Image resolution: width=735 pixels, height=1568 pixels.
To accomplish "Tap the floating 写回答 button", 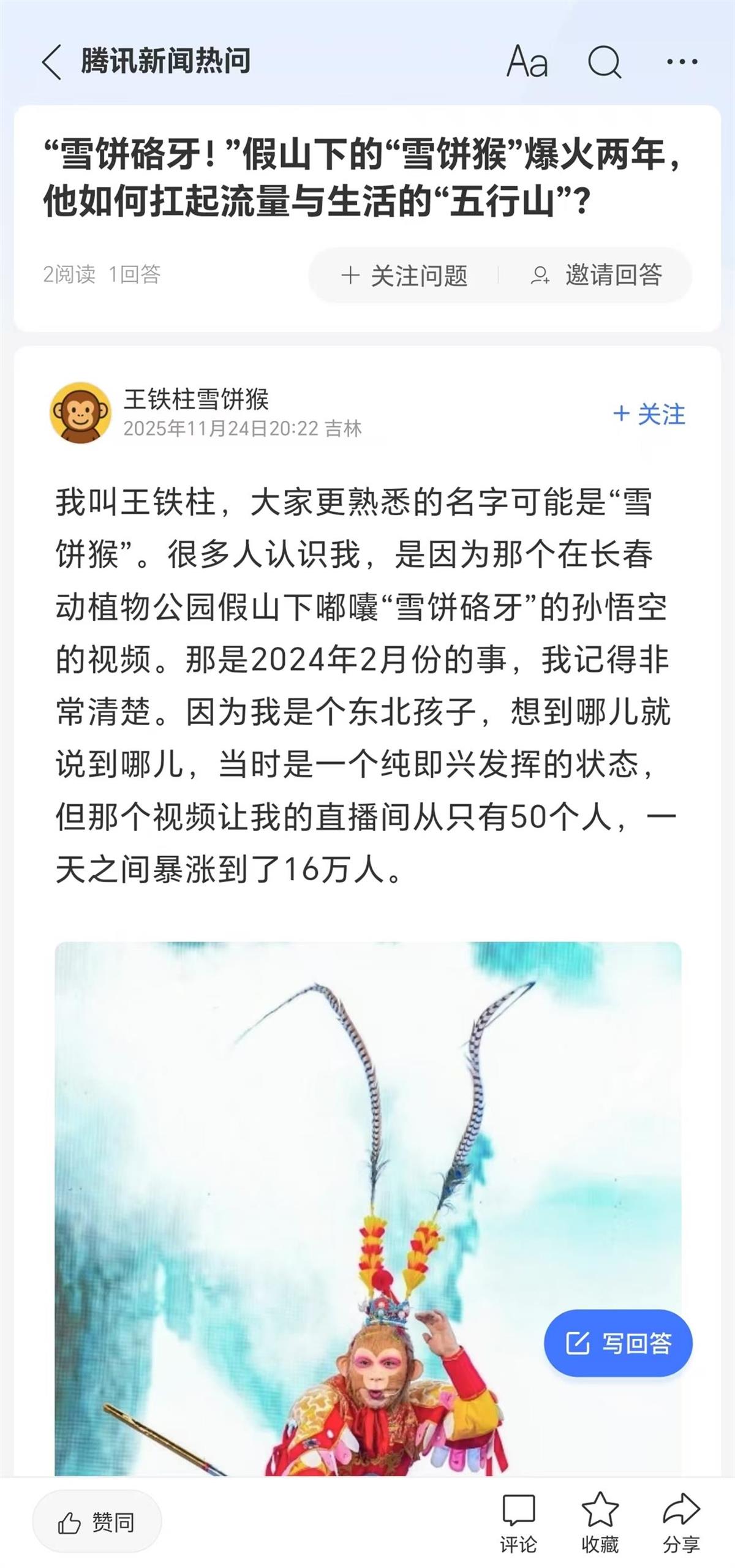I will pyautogui.click(x=618, y=1343).
